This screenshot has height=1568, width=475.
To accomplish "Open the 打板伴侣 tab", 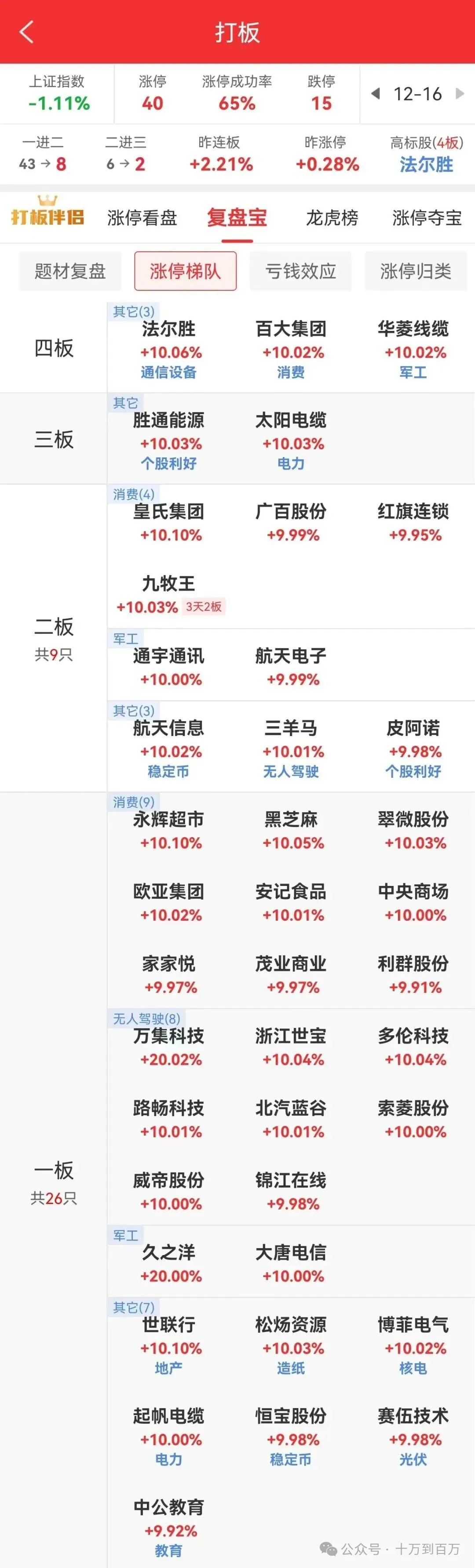I will tap(47, 217).
